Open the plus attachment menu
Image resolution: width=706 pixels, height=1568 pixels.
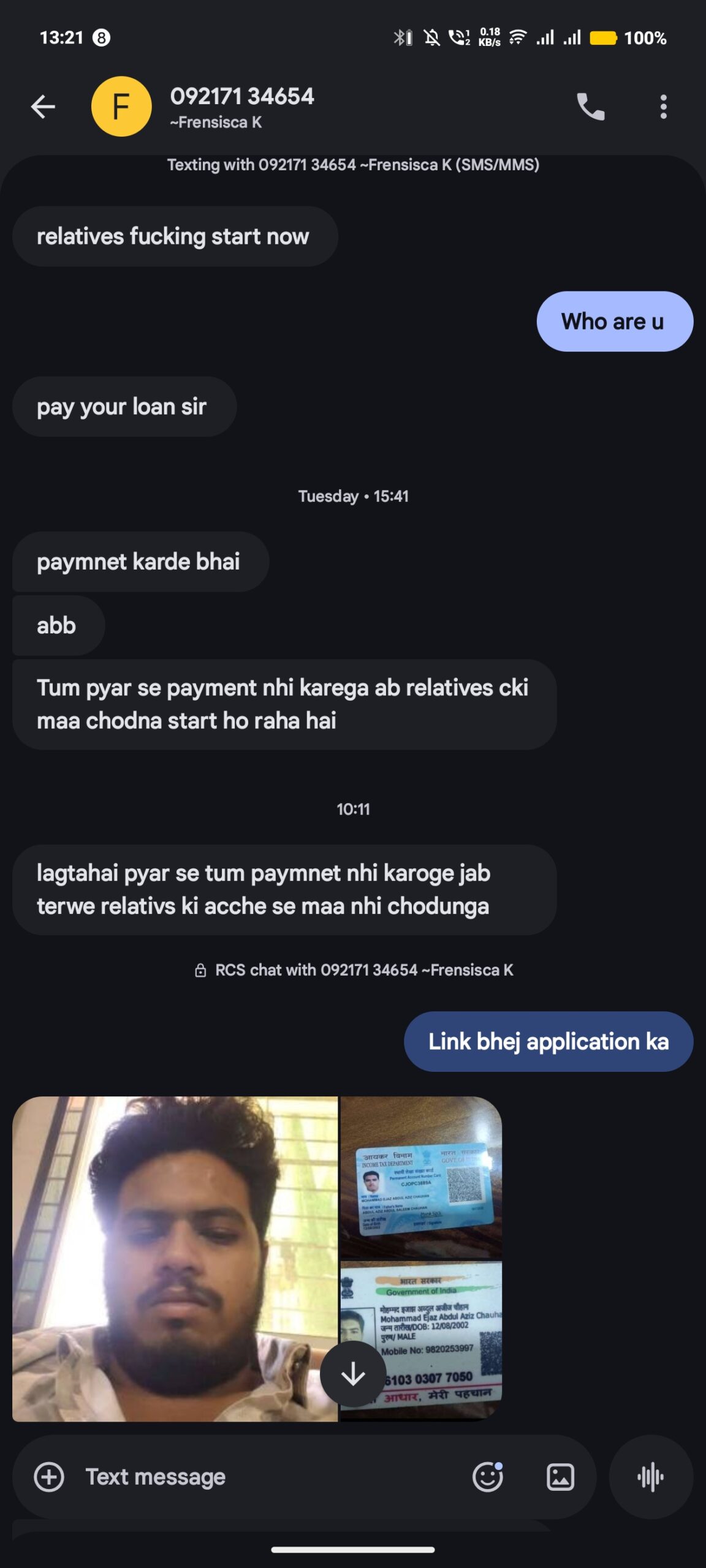click(x=49, y=1476)
